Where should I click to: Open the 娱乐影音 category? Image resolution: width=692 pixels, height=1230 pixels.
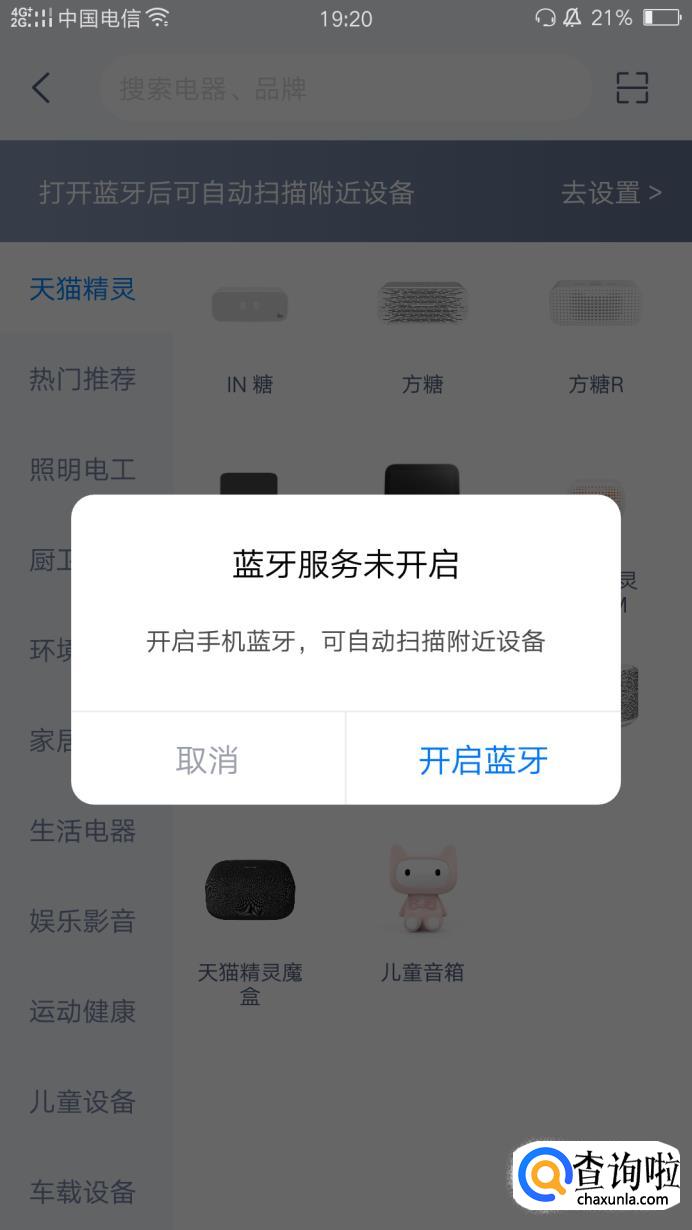tap(83, 921)
